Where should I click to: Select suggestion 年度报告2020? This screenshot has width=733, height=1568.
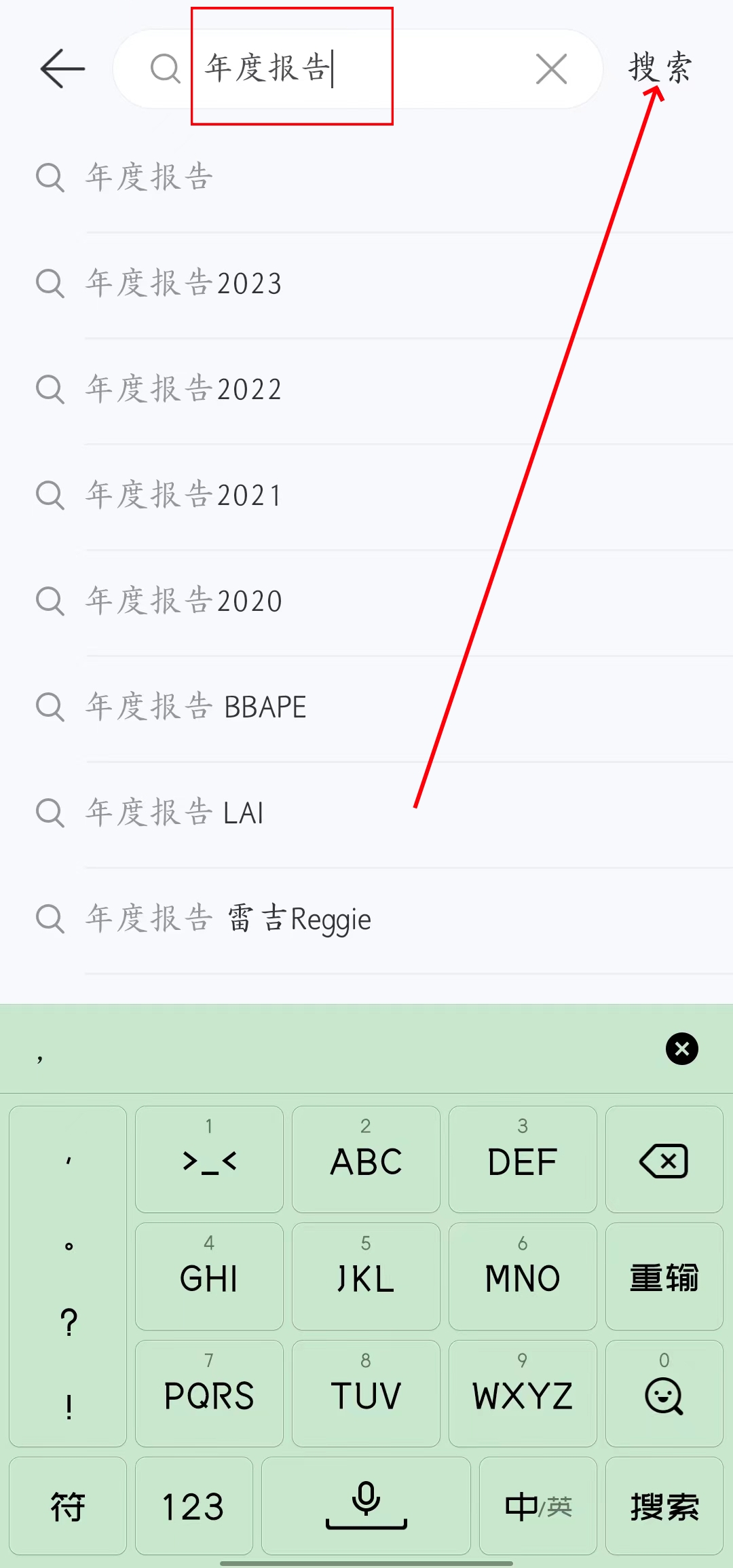(183, 601)
